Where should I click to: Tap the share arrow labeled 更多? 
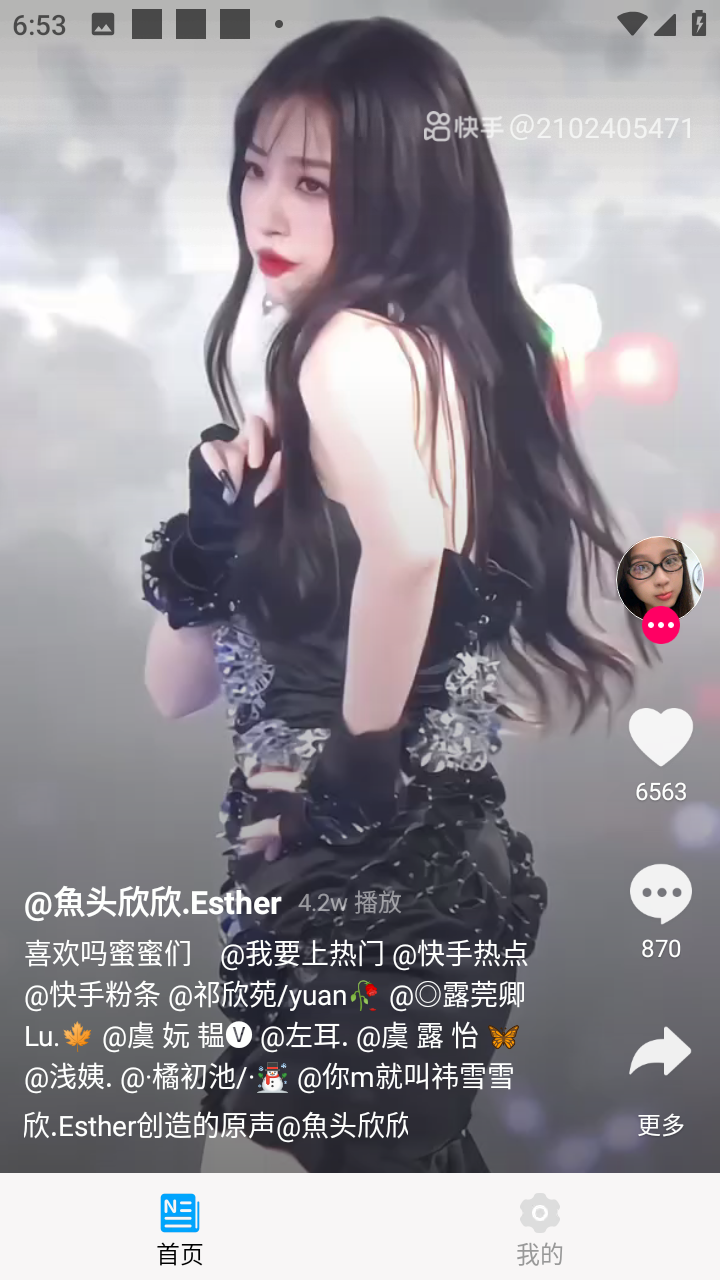660,1052
